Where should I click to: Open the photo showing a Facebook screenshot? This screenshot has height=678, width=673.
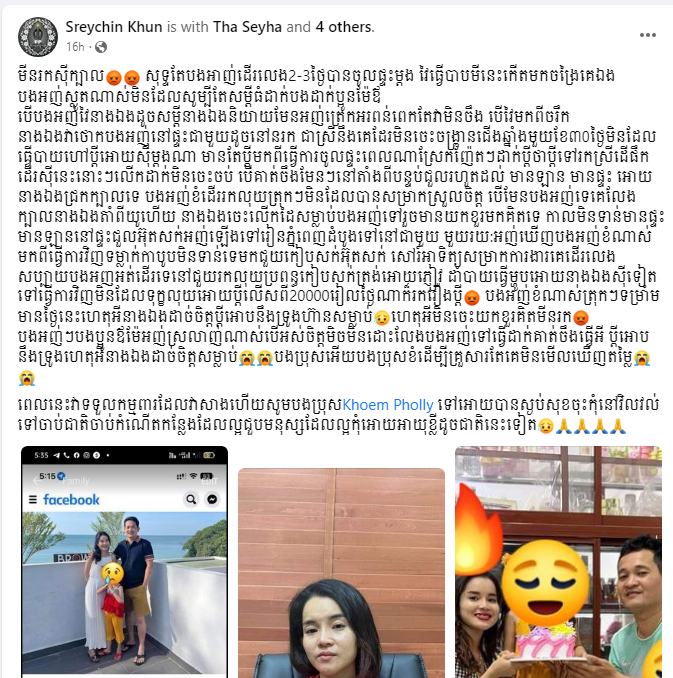tap(123, 560)
